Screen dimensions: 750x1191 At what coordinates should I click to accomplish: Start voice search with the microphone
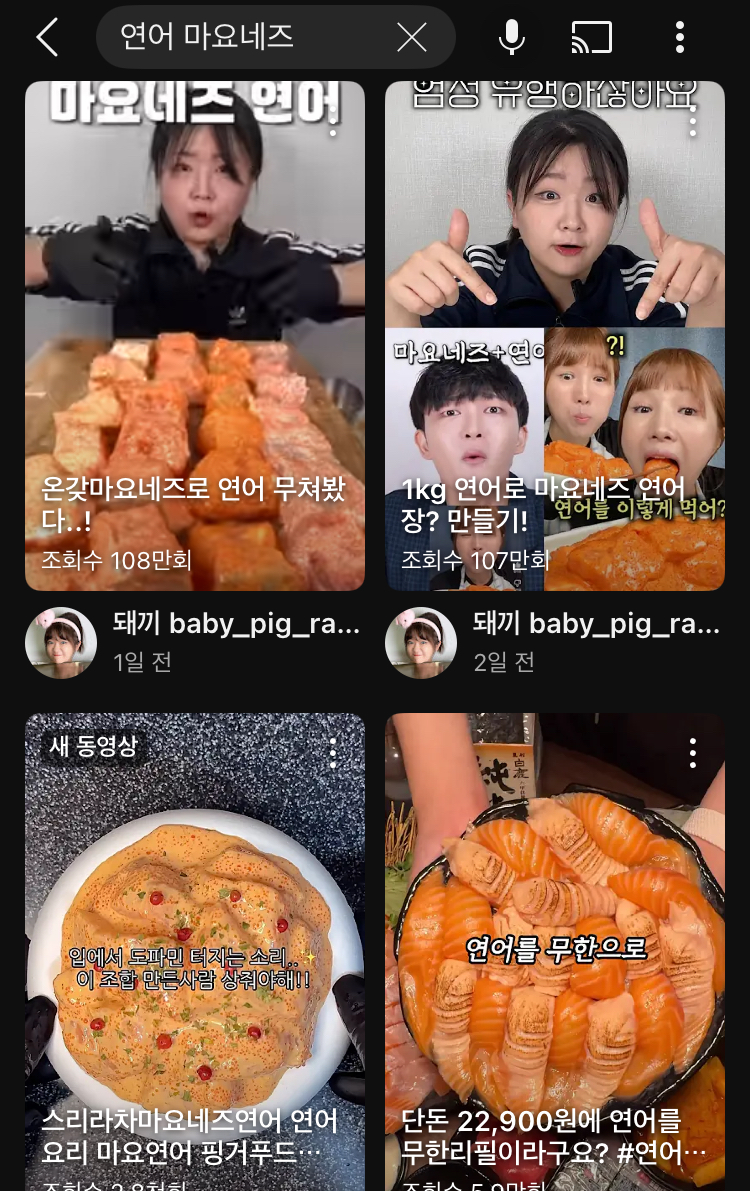(x=512, y=38)
